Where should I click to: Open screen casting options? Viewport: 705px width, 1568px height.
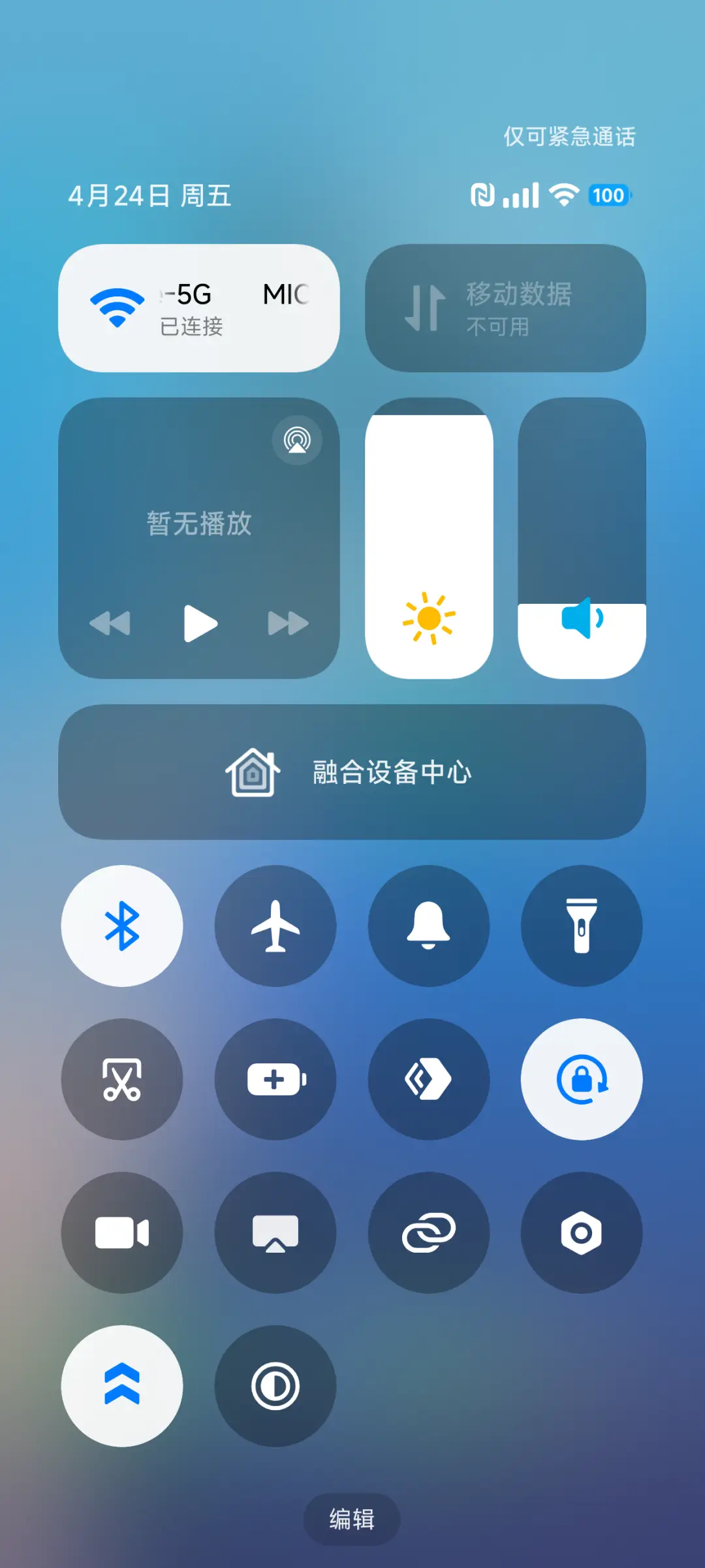(x=275, y=1232)
